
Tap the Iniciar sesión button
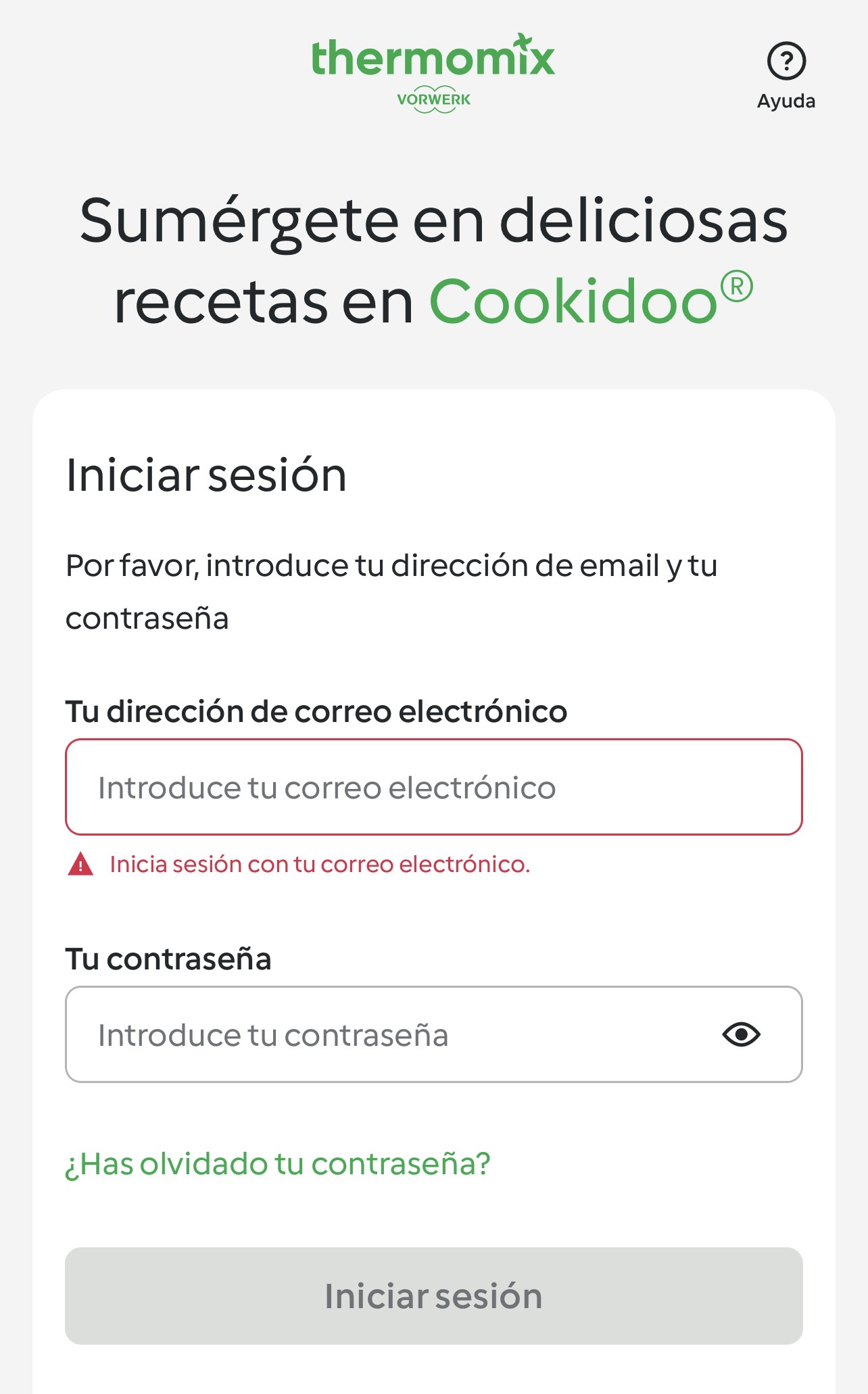click(433, 1296)
